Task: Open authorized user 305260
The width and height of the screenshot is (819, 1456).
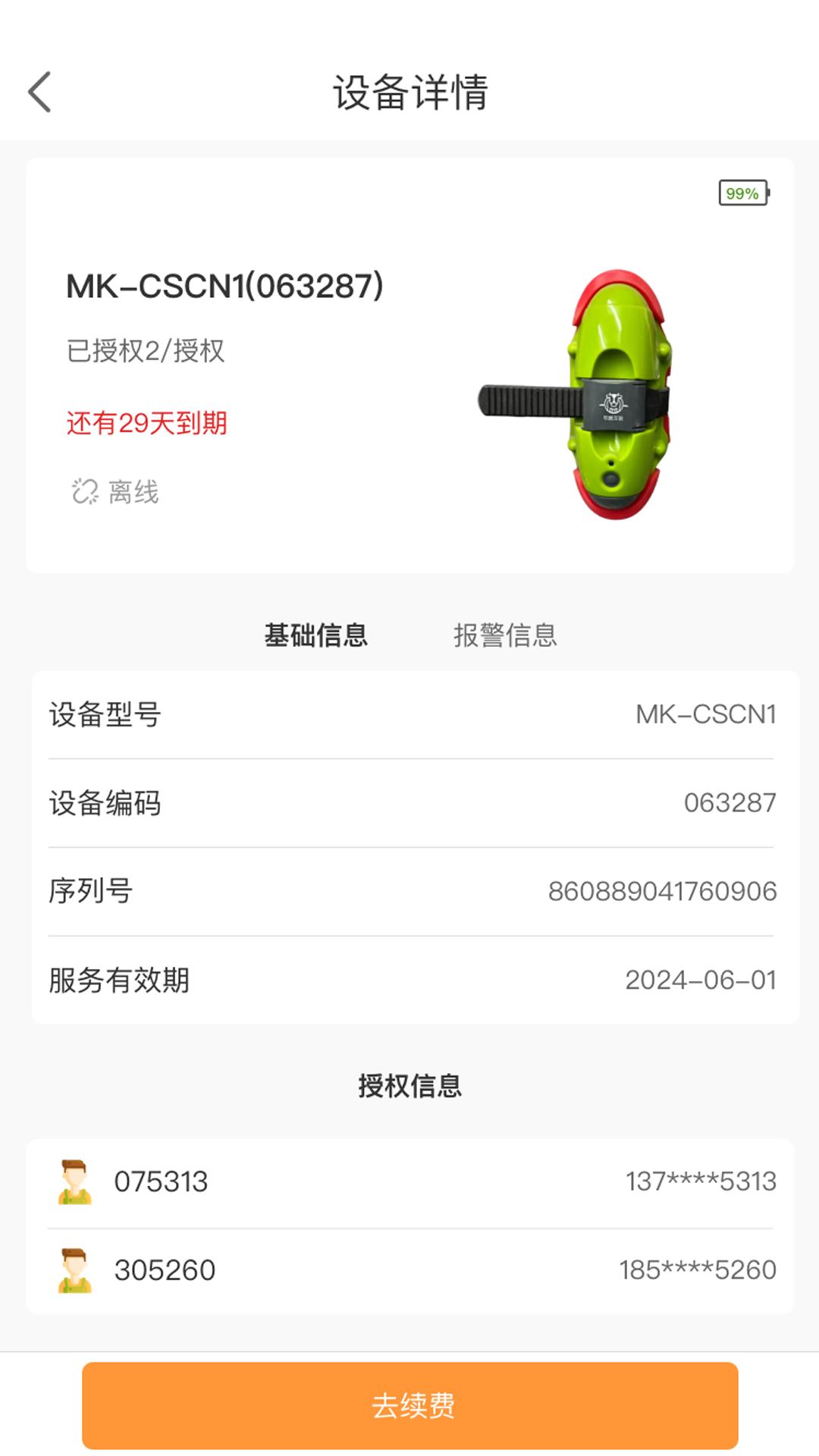Action: 409,1270
